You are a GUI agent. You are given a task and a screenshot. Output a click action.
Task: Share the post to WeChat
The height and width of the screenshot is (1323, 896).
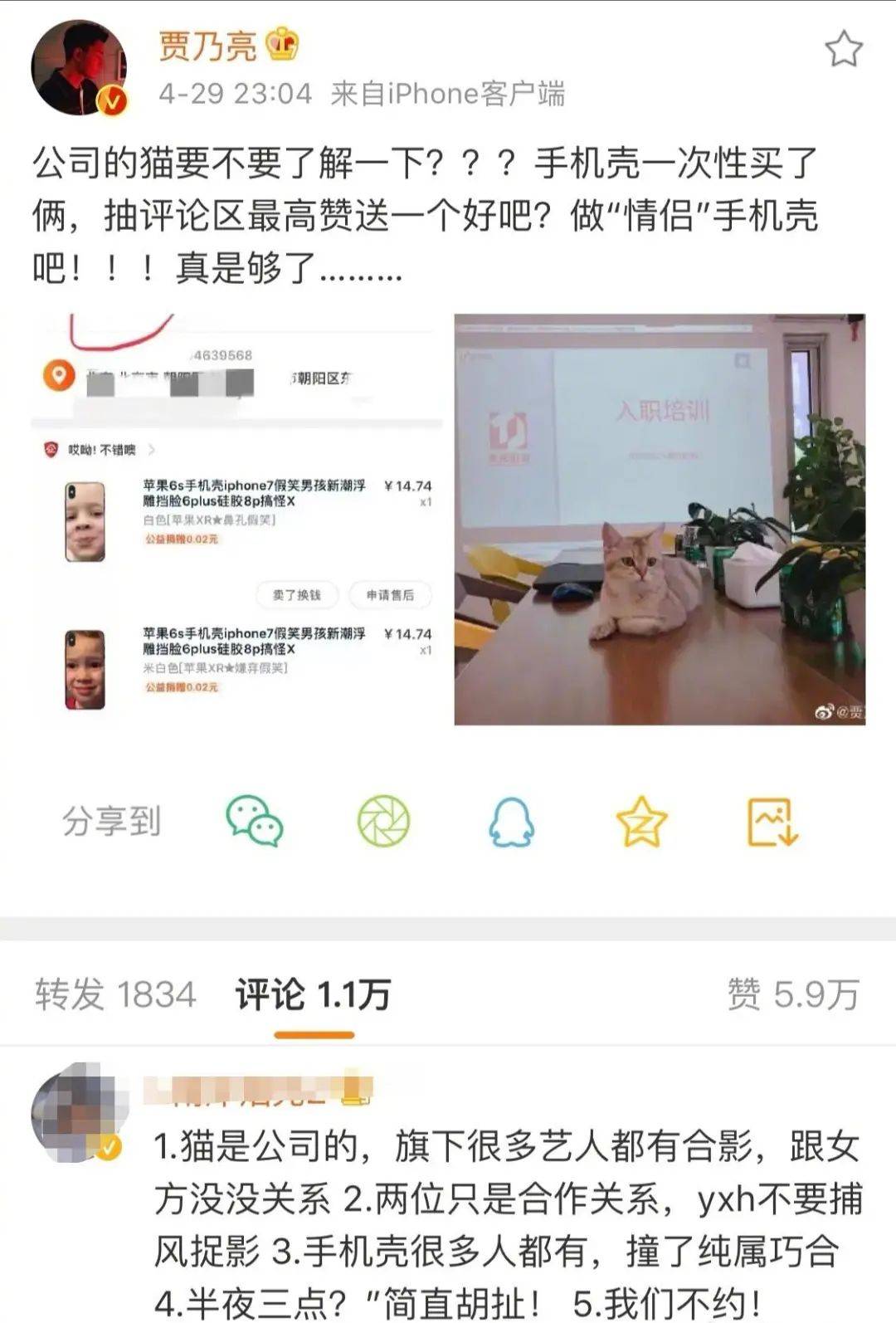255,822
